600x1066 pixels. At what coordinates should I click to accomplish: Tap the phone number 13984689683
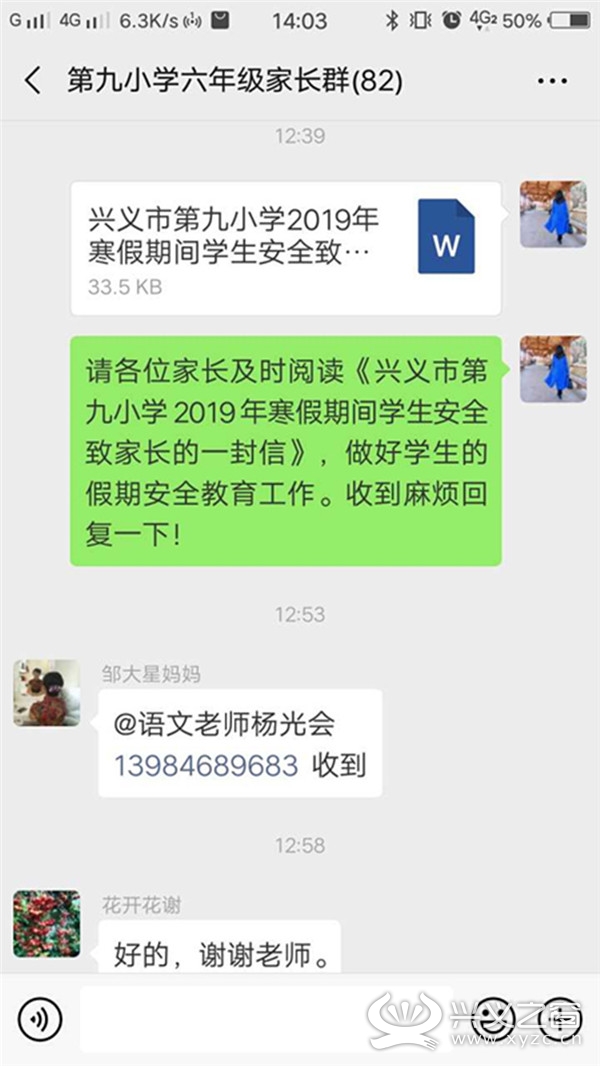(x=206, y=766)
